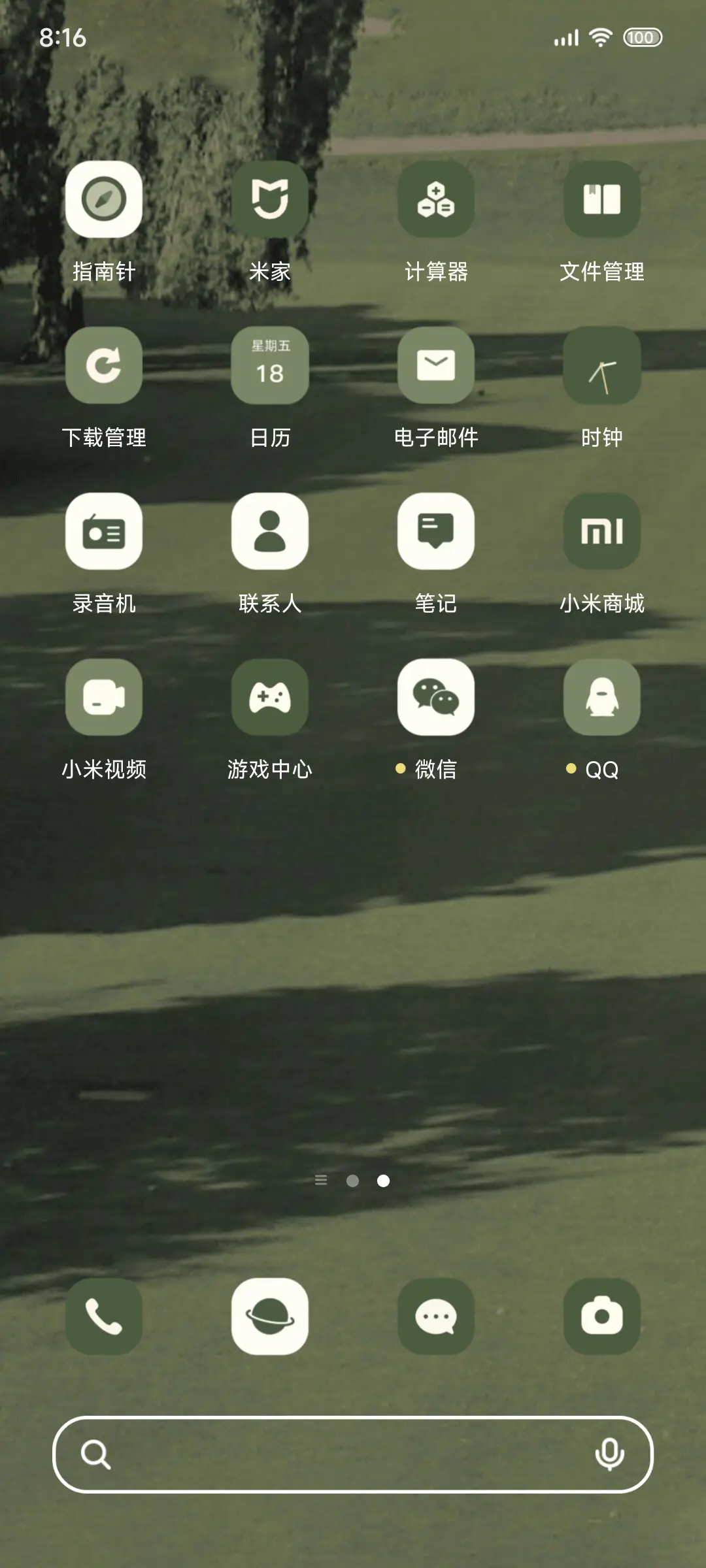706x1568 pixels.
Task: Open the Calendar showing Friday 18
Action: click(270, 366)
